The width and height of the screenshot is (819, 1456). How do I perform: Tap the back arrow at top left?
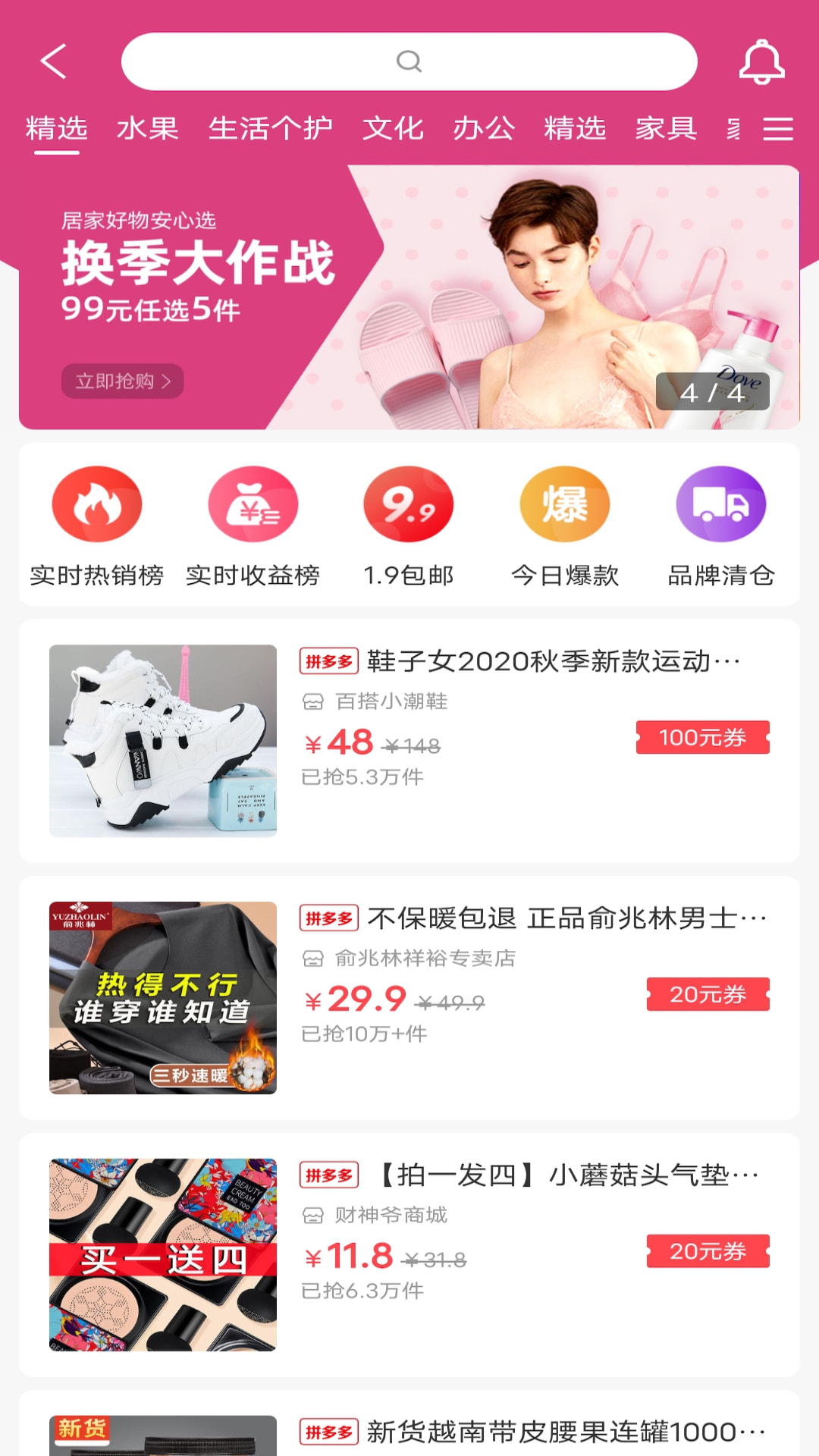[x=52, y=61]
